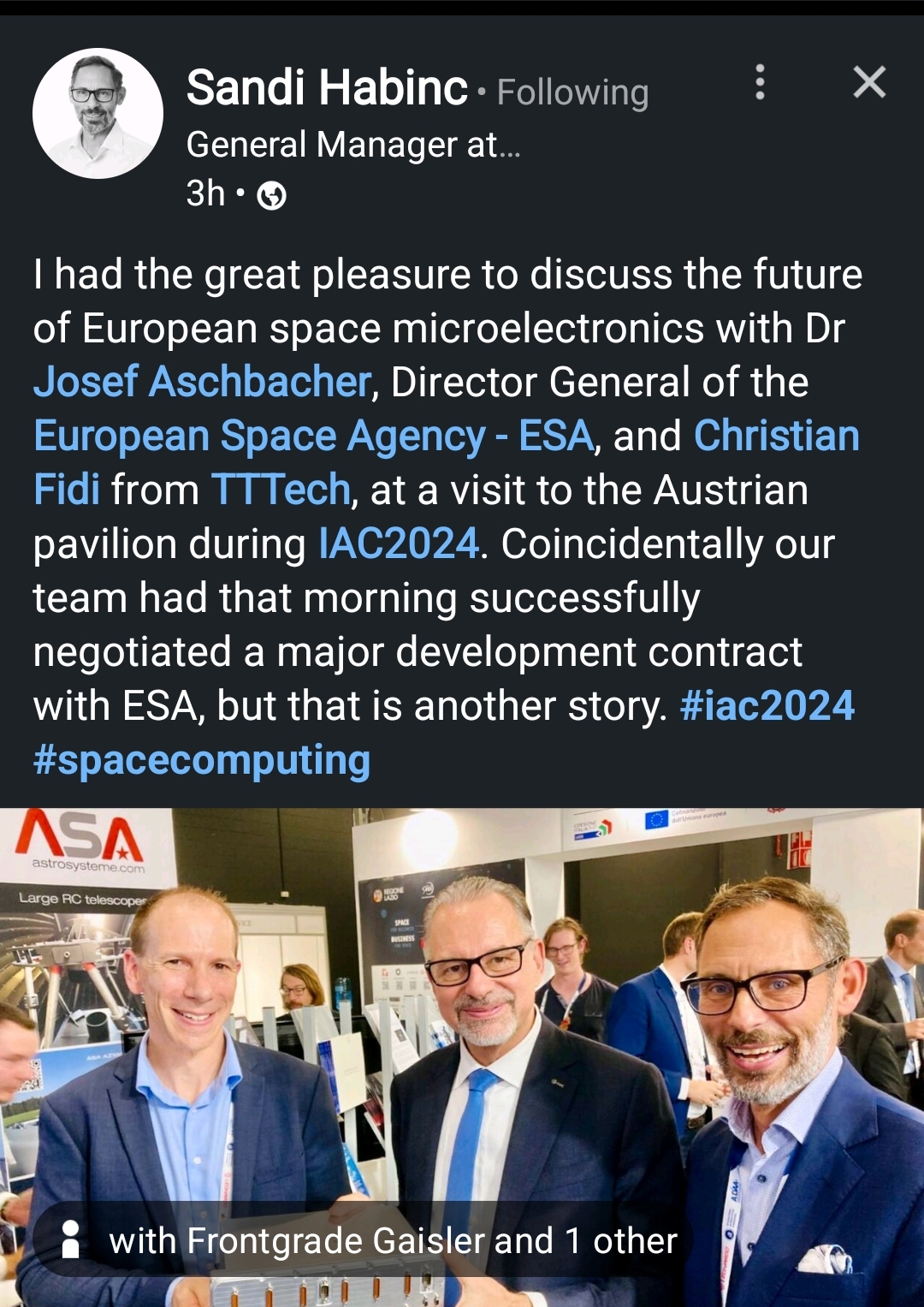This screenshot has height=1307, width=924.
Task: Open the European Space Agency - ESA page
Action: coord(313,436)
